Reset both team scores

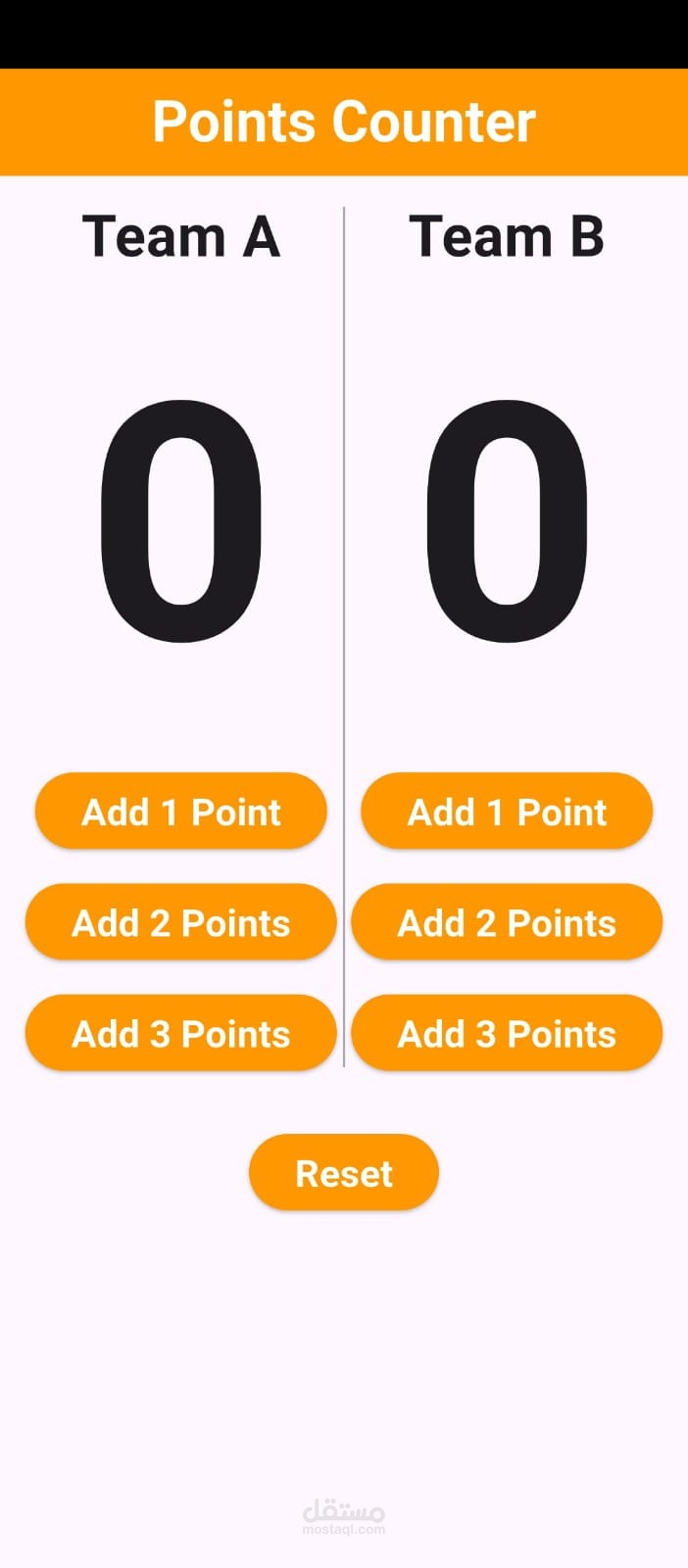point(344,1172)
